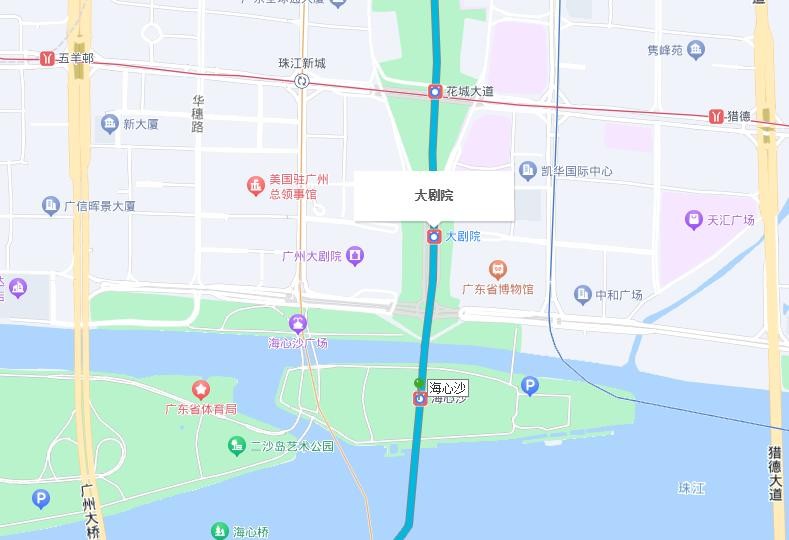Image resolution: width=789 pixels, height=540 pixels.
Task: Select the 海心桥 marker
Action: tap(220, 530)
